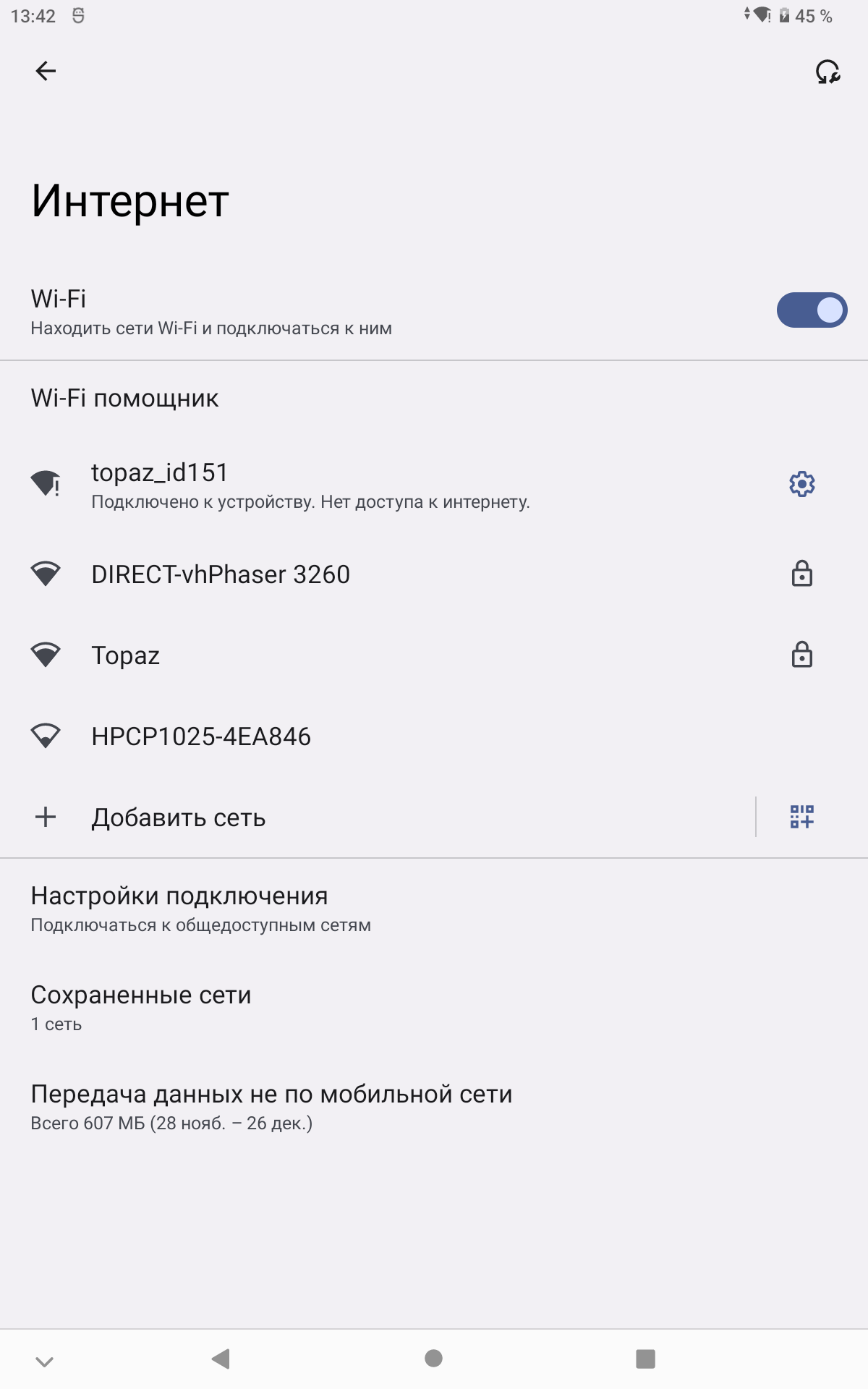Connect to the Topaz network

point(434,655)
